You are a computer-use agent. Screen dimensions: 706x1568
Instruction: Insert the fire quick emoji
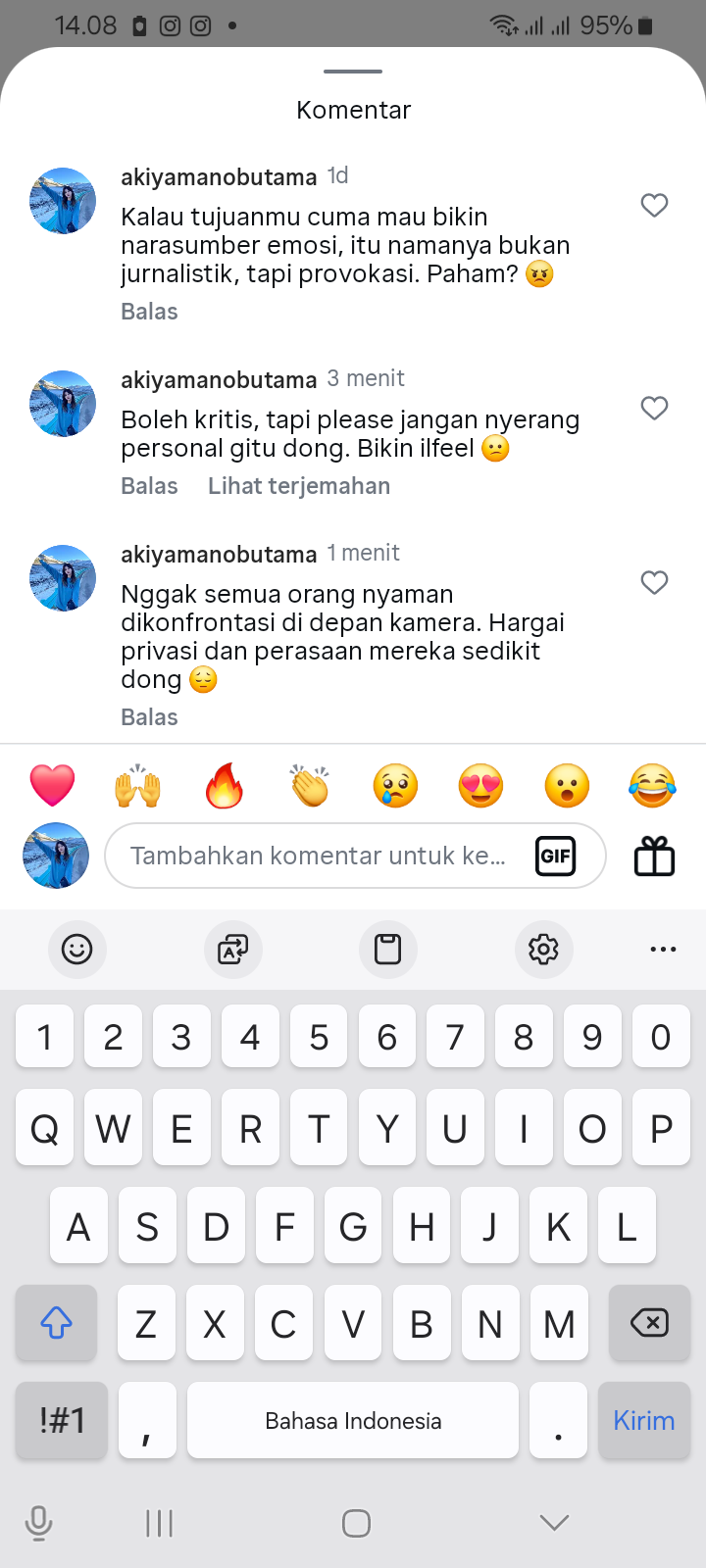224,786
